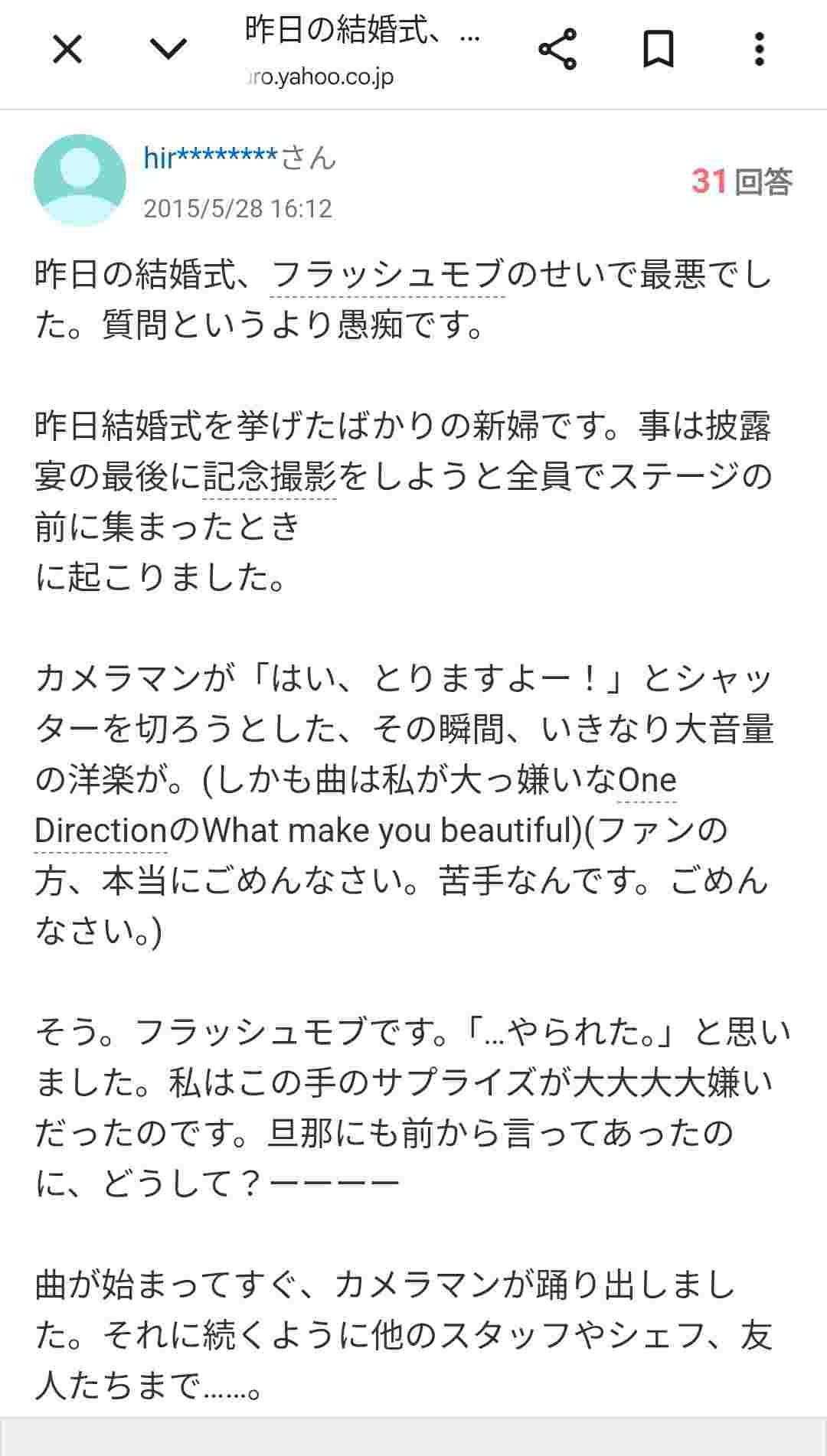Share this Yahoo page
Viewport: 827px width, 1456px height.
click(557, 51)
